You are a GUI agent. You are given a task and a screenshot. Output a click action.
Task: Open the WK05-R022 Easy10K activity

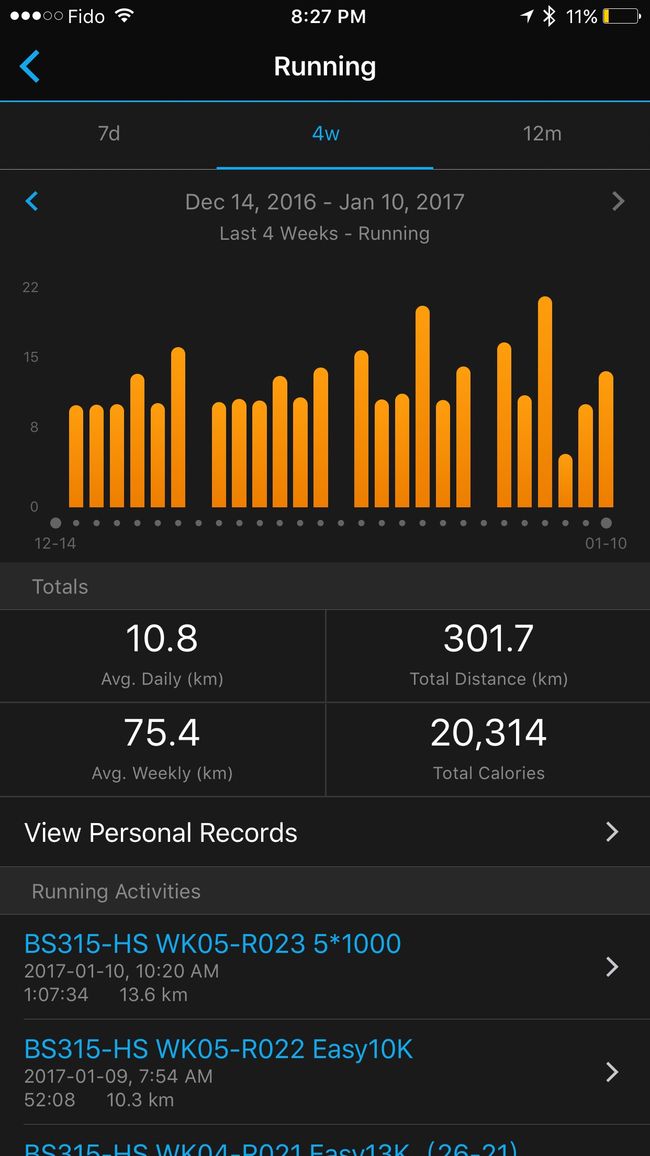[x=325, y=1072]
